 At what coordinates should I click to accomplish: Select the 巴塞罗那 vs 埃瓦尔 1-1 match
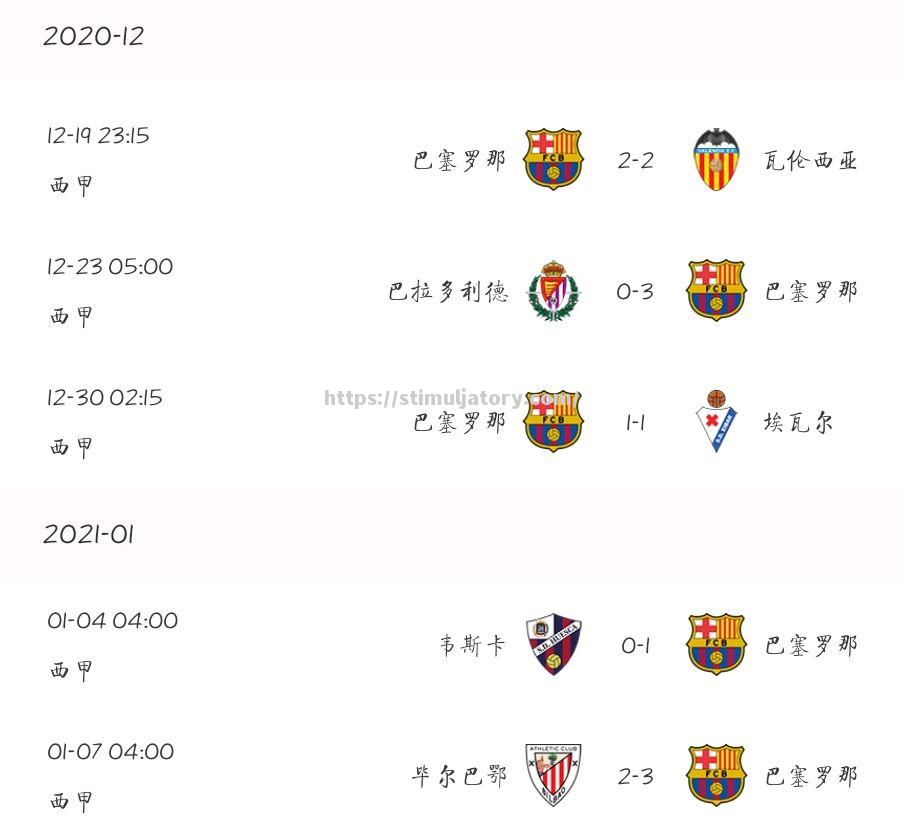click(635, 422)
